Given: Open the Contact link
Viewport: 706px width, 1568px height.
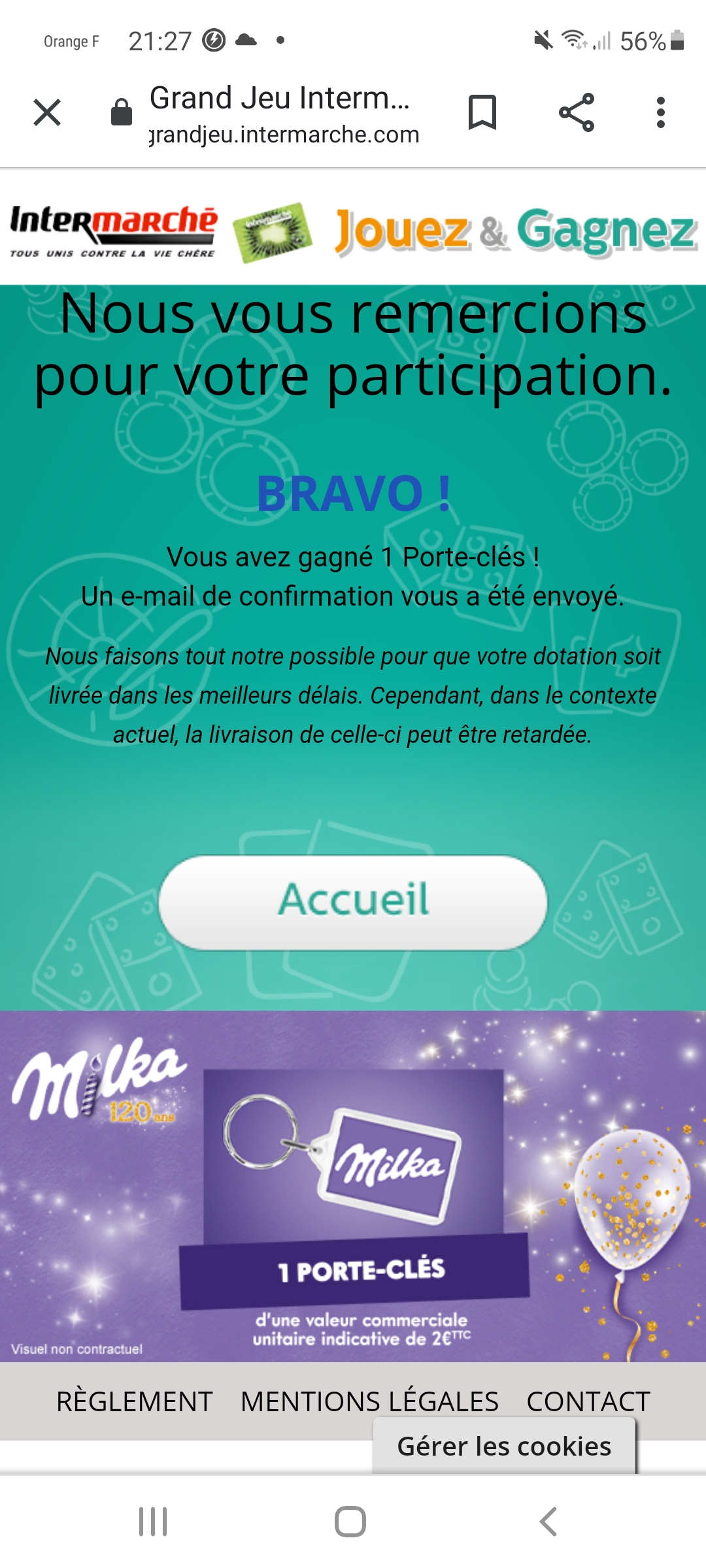Looking at the screenshot, I should [x=588, y=1401].
